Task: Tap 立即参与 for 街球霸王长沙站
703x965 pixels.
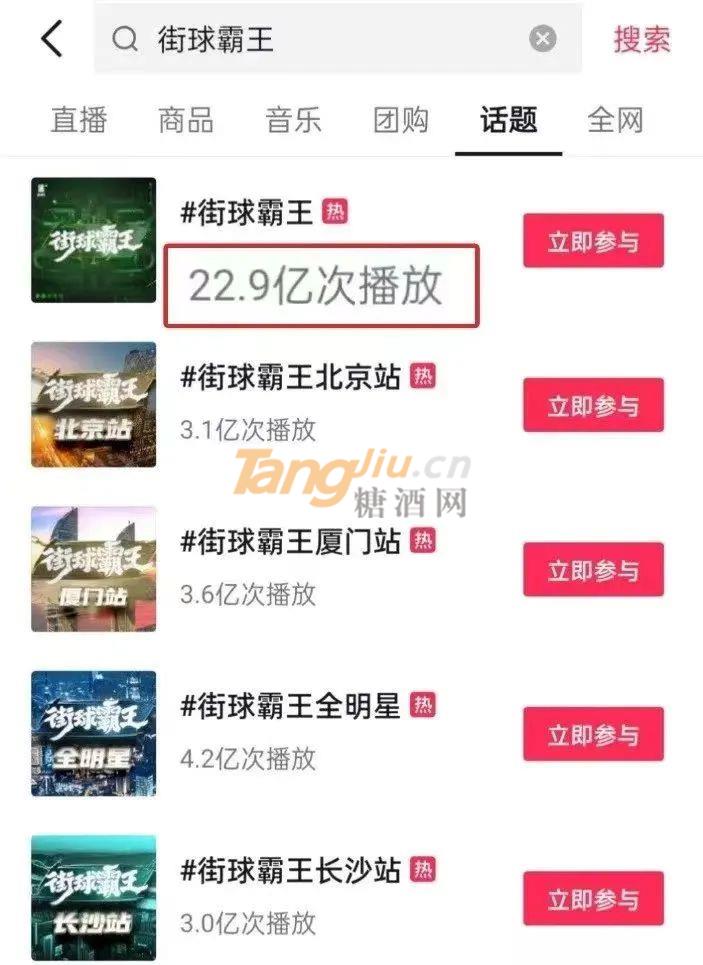Action: tap(593, 898)
